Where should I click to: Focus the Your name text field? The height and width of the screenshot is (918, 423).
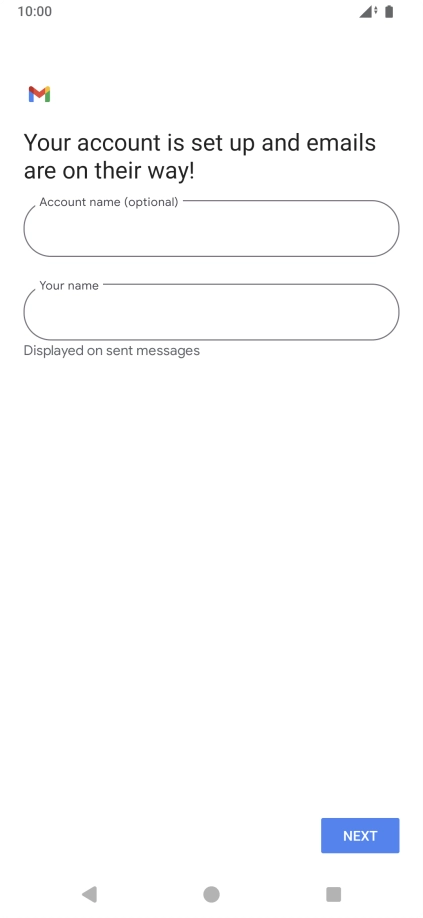point(211,312)
